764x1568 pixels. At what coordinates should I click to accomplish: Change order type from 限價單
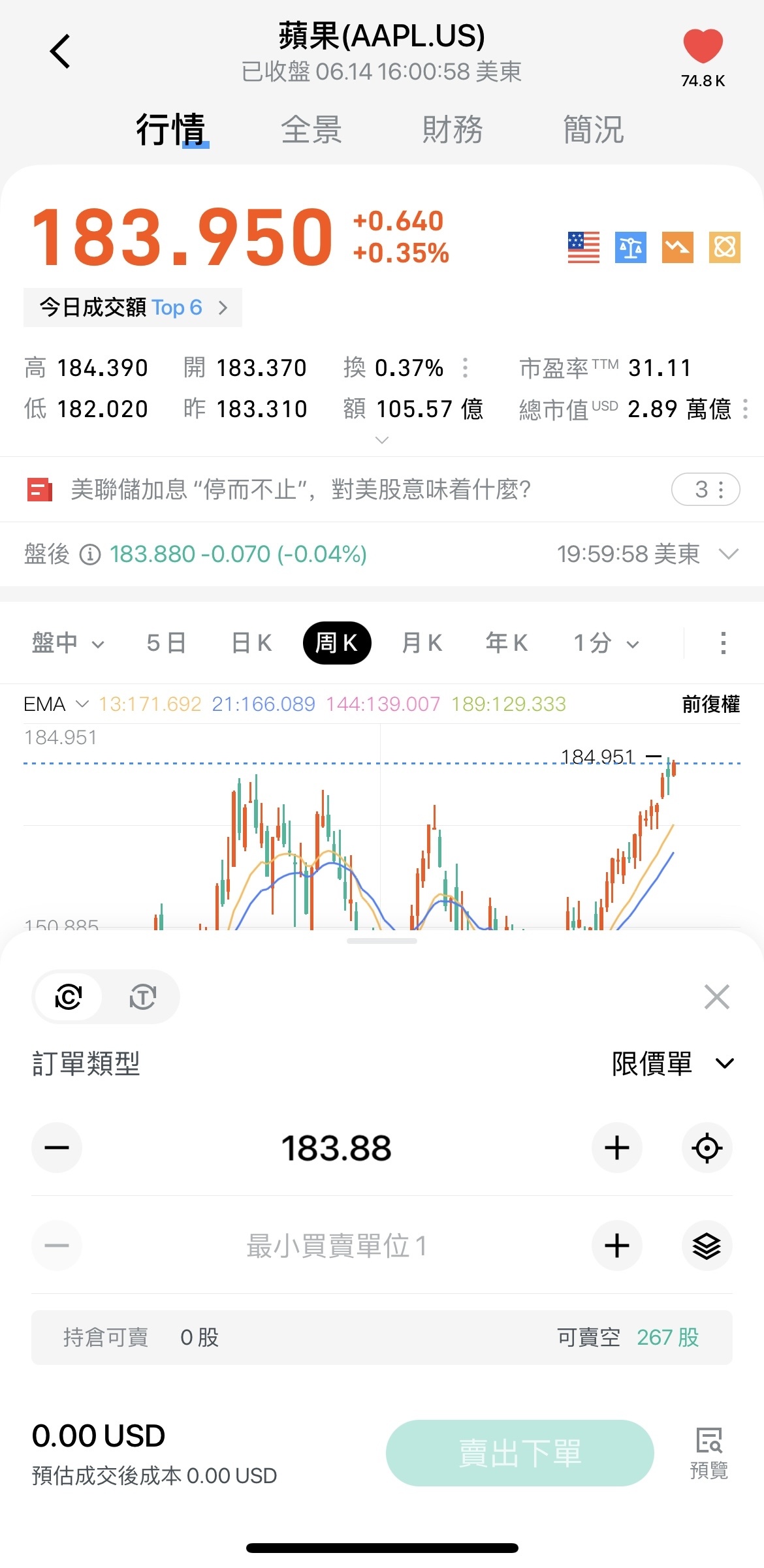click(x=673, y=1063)
